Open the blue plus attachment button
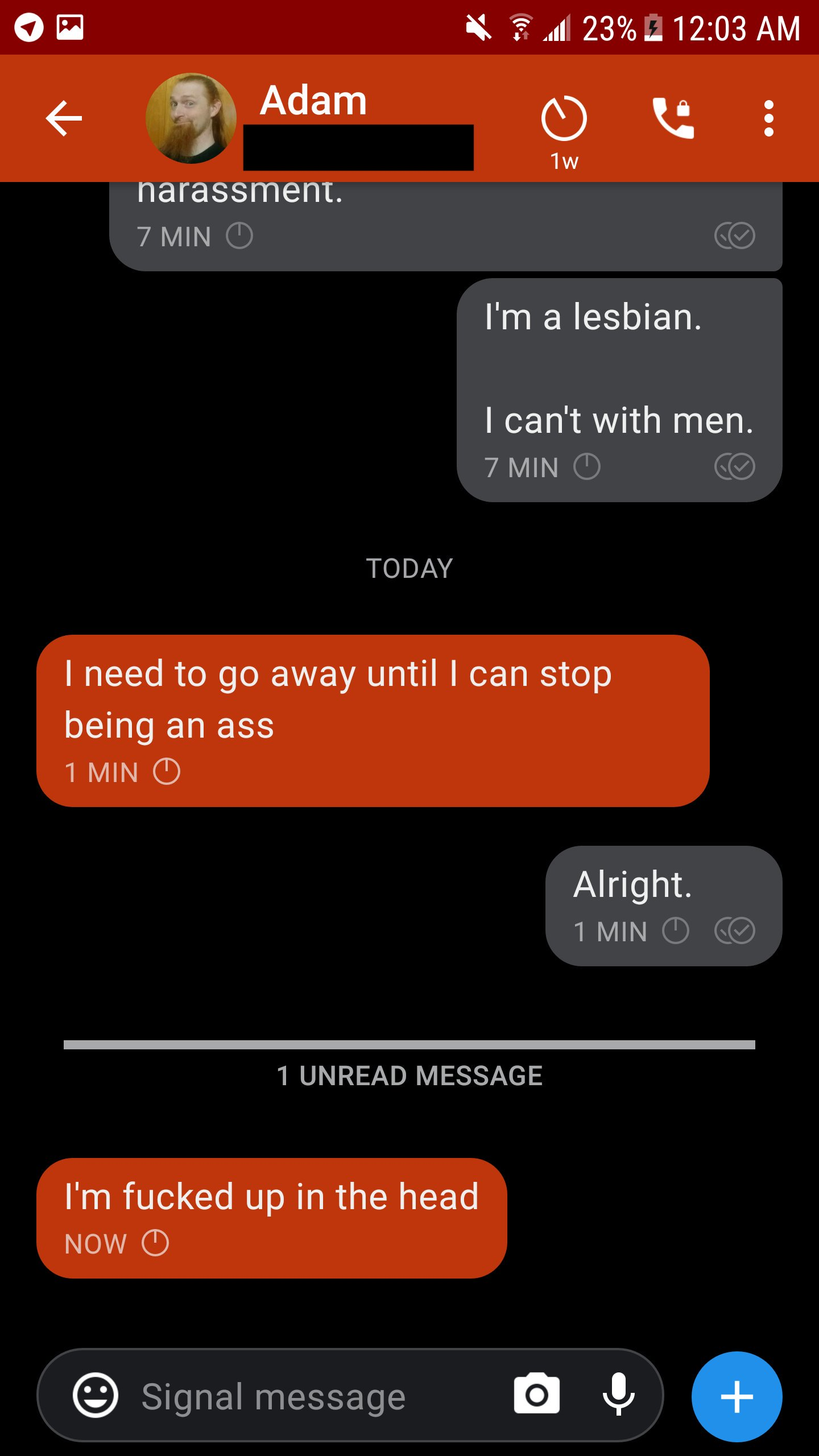This screenshot has height=1456, width=819. tap(737, 1396)
